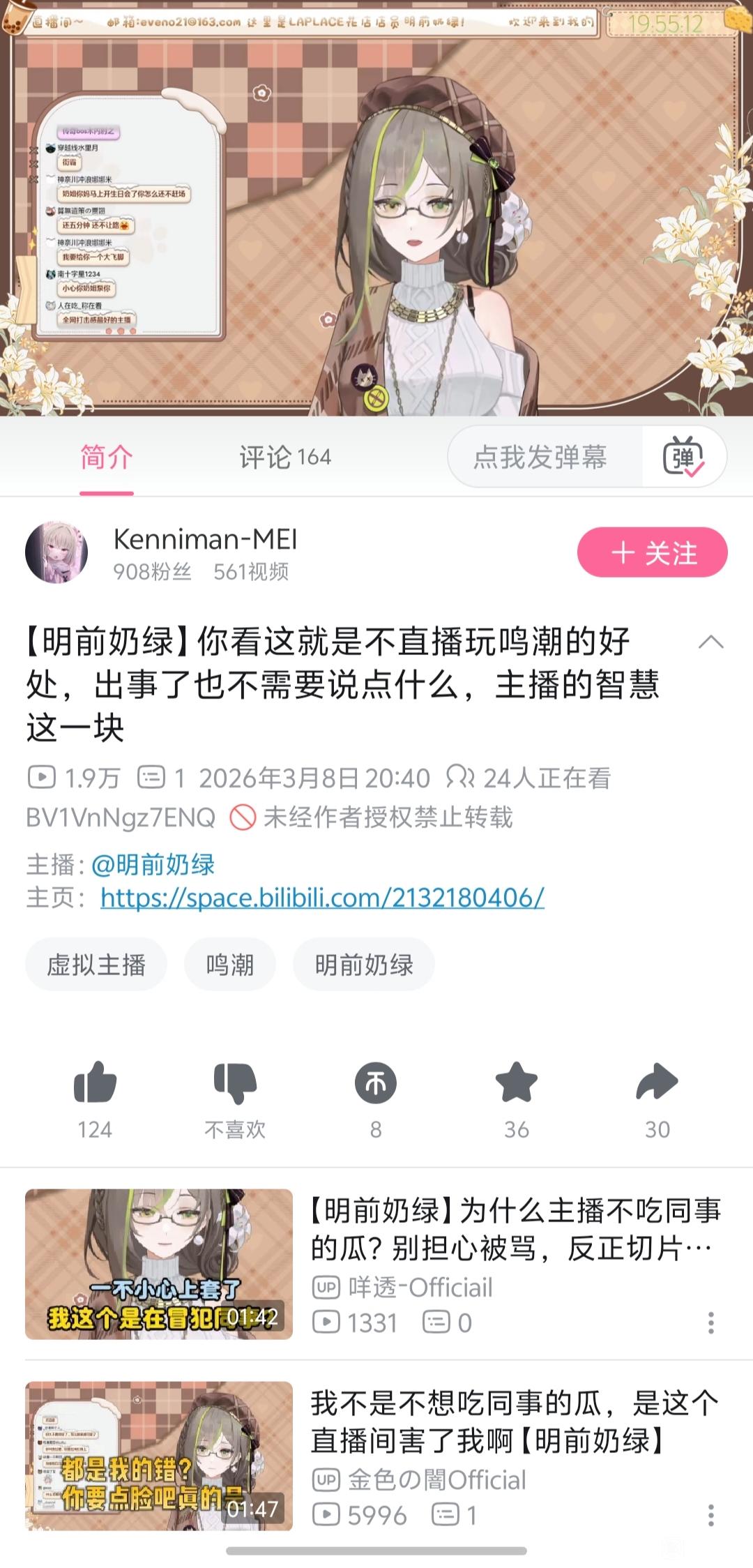Tap the 不喜欢 dislike icon
753x1568 pixels.
235,1083
